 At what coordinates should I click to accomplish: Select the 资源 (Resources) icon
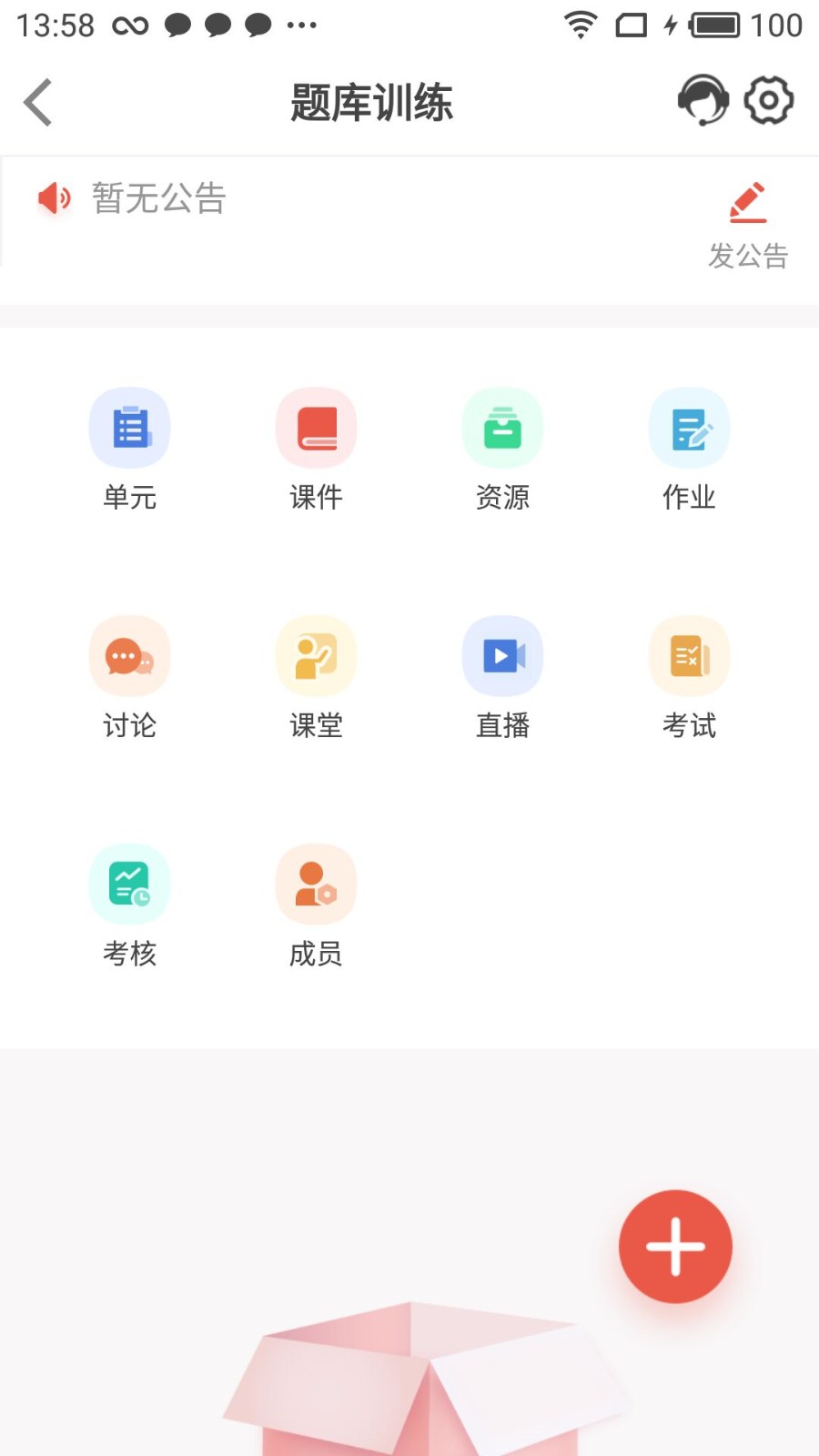(502, 428)
